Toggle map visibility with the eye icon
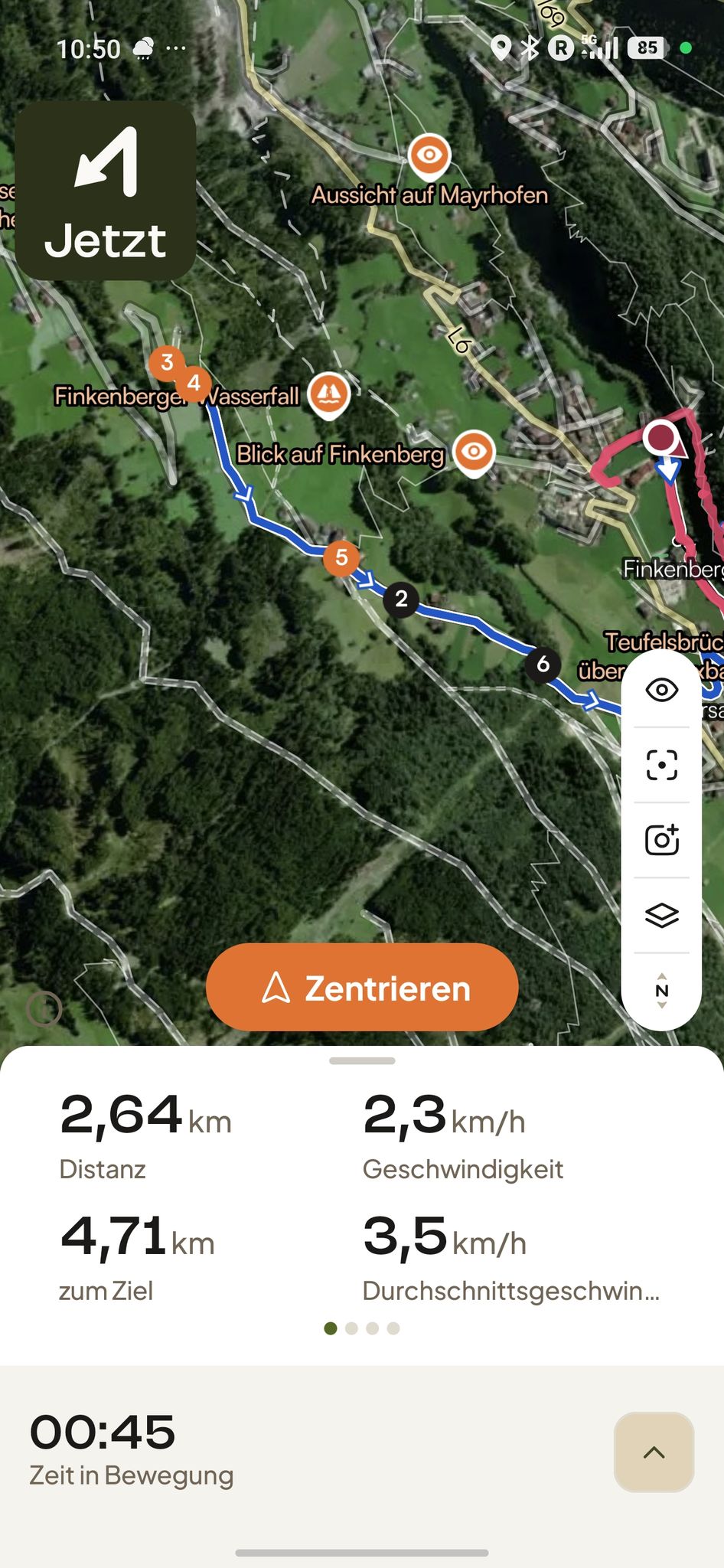Image resolution: width=724 pixels, height=1568 pixels. pos(662,690)
